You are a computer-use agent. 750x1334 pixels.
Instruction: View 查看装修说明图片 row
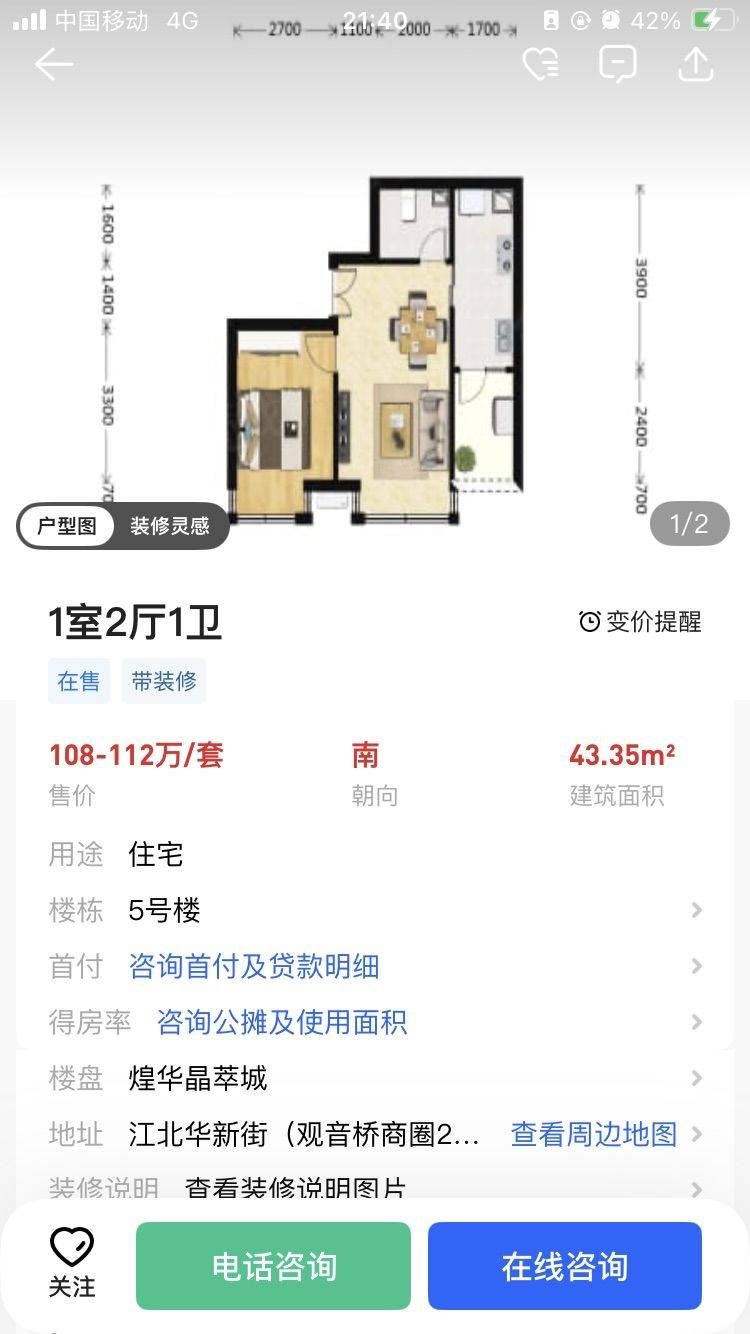[x=375, y=1186]
